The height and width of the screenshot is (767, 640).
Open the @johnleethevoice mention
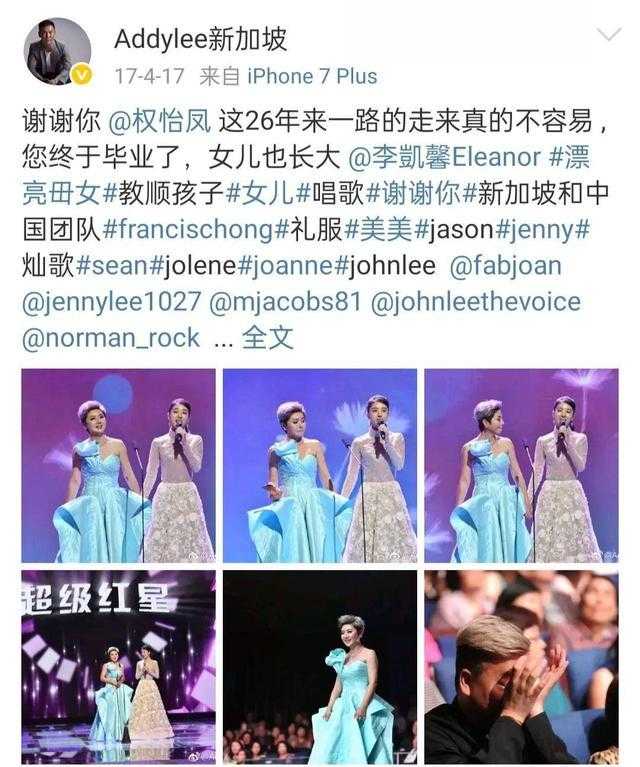tap(475, 301)
